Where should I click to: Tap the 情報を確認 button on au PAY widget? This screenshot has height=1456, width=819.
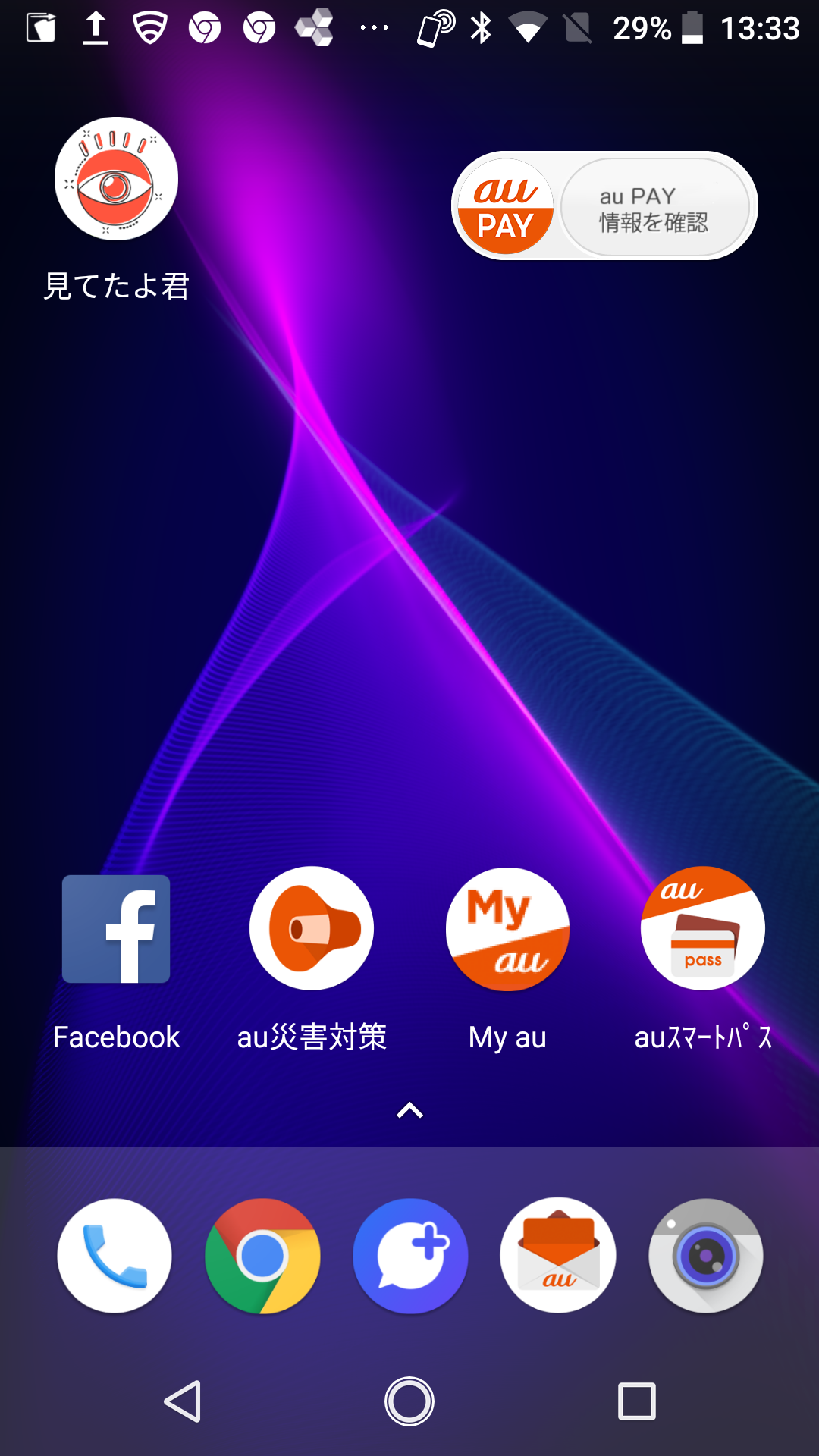click(x=656, y=206)
